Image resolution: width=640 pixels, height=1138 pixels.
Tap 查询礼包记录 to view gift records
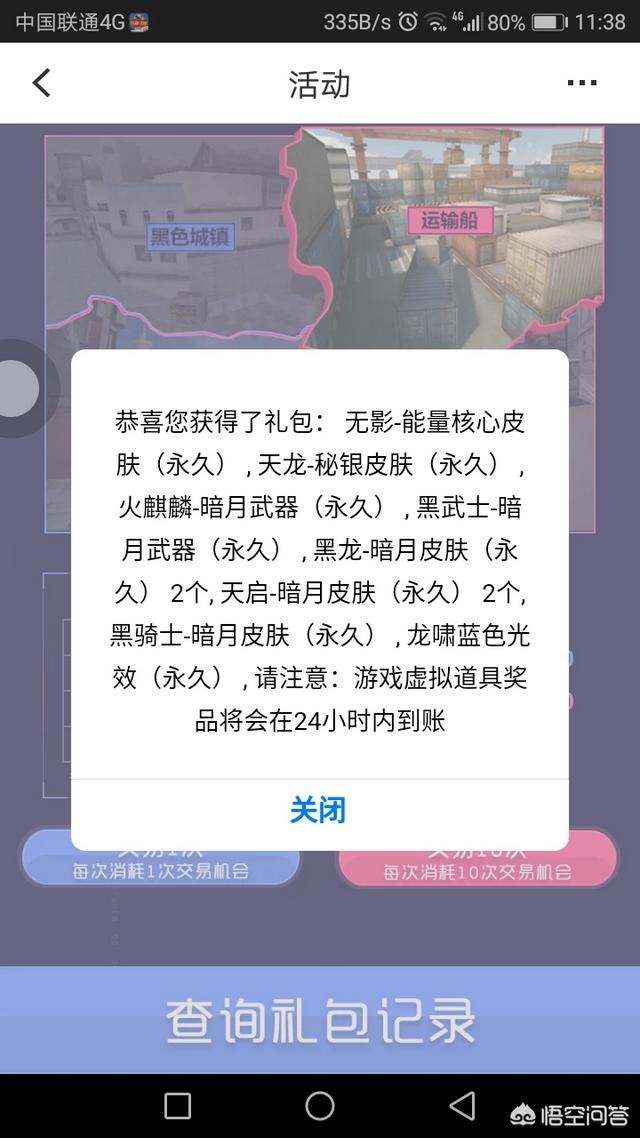[x=320, y=1021]
